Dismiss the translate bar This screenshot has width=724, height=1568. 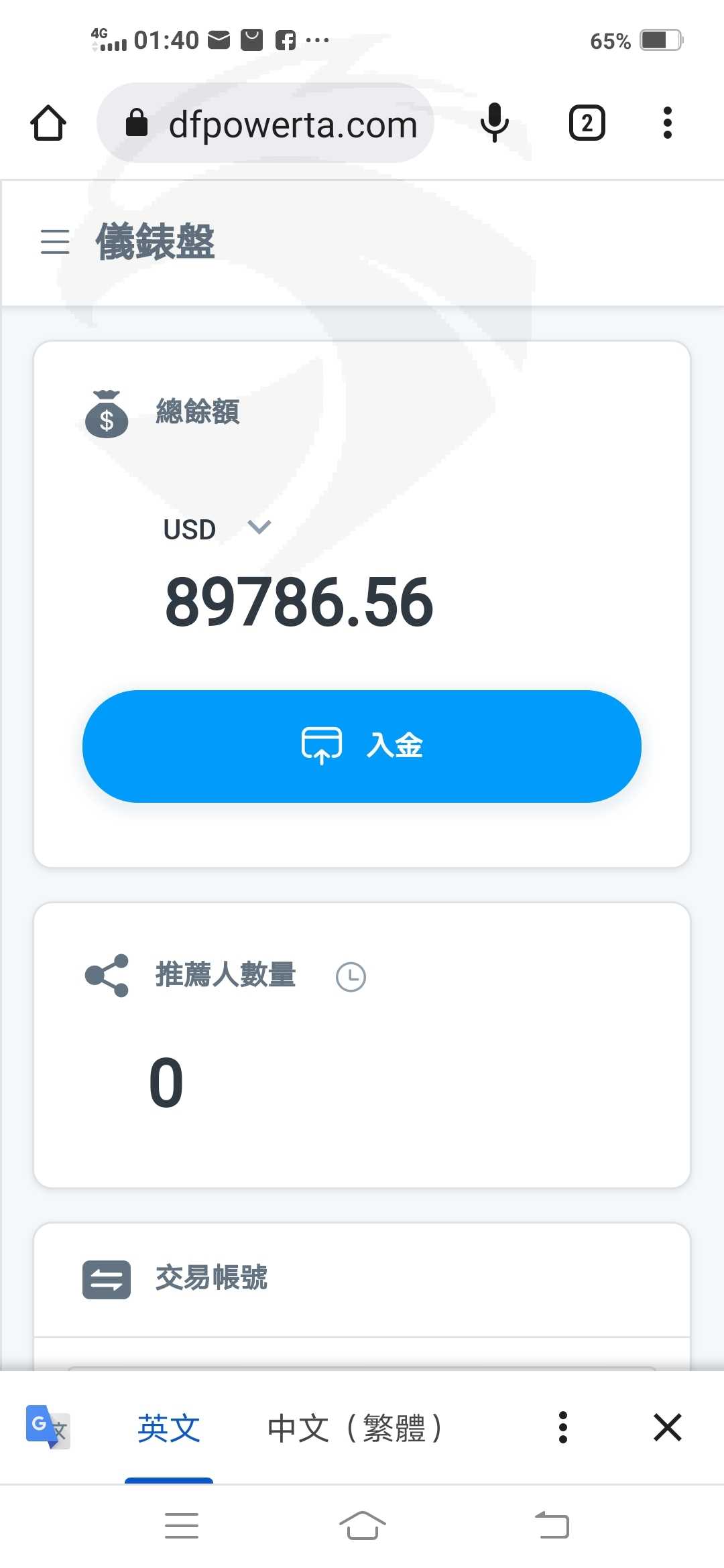tap(668, 1427)
